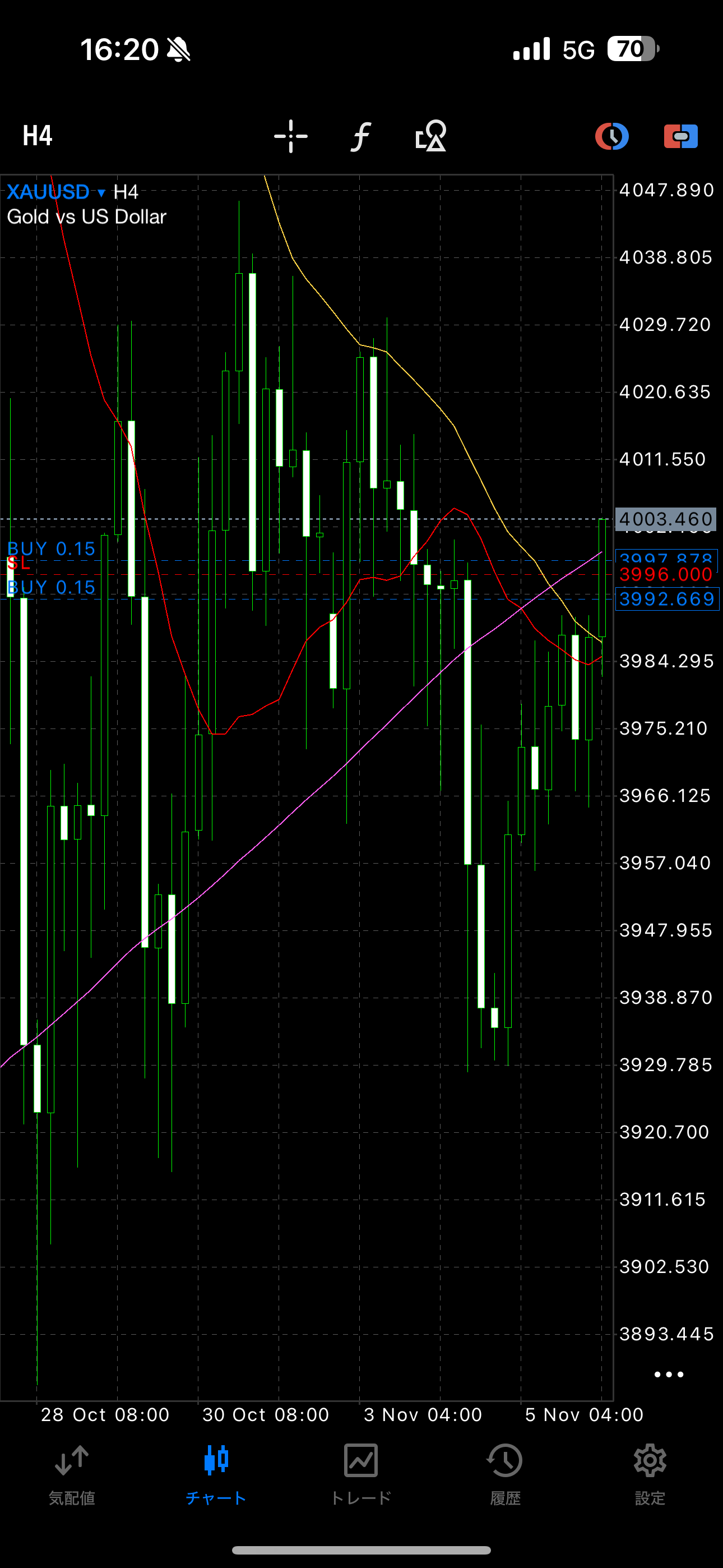Change the H4 timeframe selector
Image resolution: width=723 pixels, height=1568 pixels.
(x=38, y=136)
